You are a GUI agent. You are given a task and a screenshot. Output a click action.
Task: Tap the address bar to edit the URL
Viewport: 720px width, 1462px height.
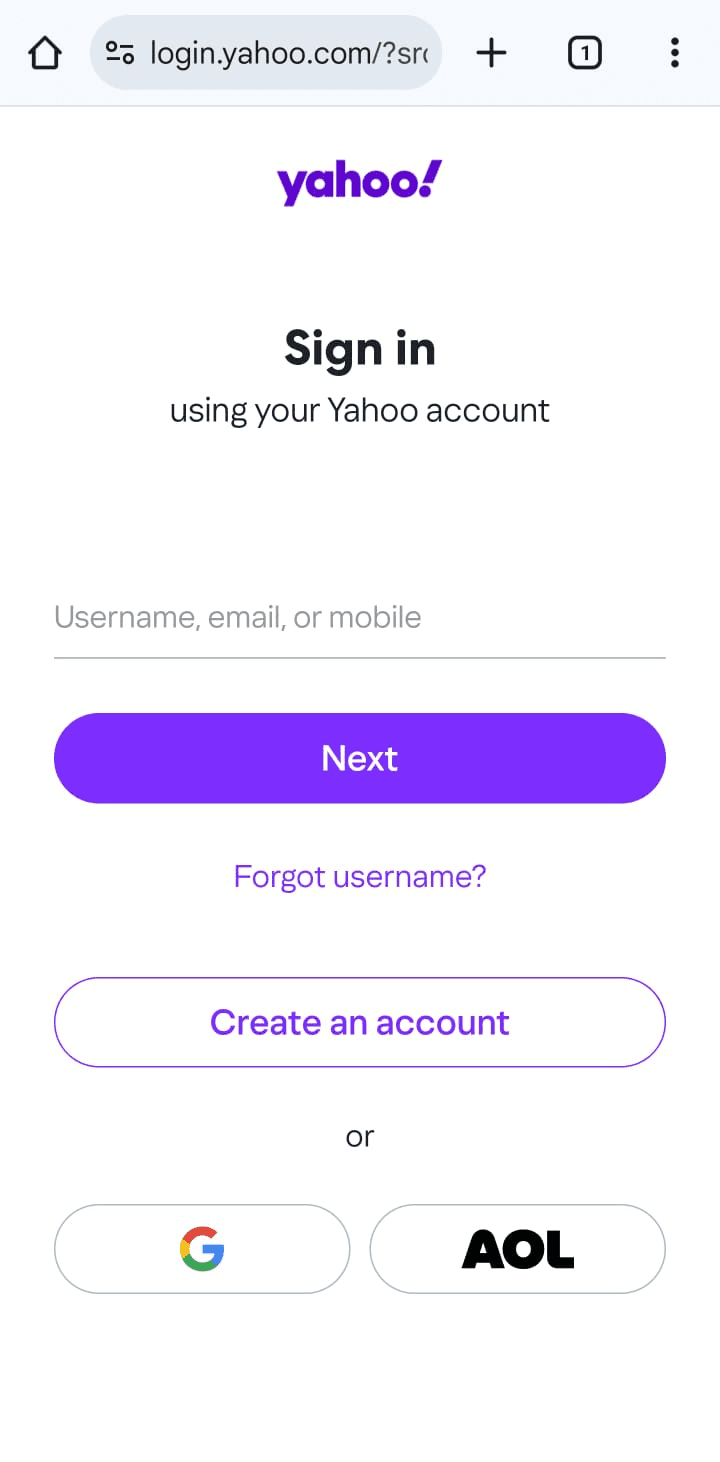(290, 52)
